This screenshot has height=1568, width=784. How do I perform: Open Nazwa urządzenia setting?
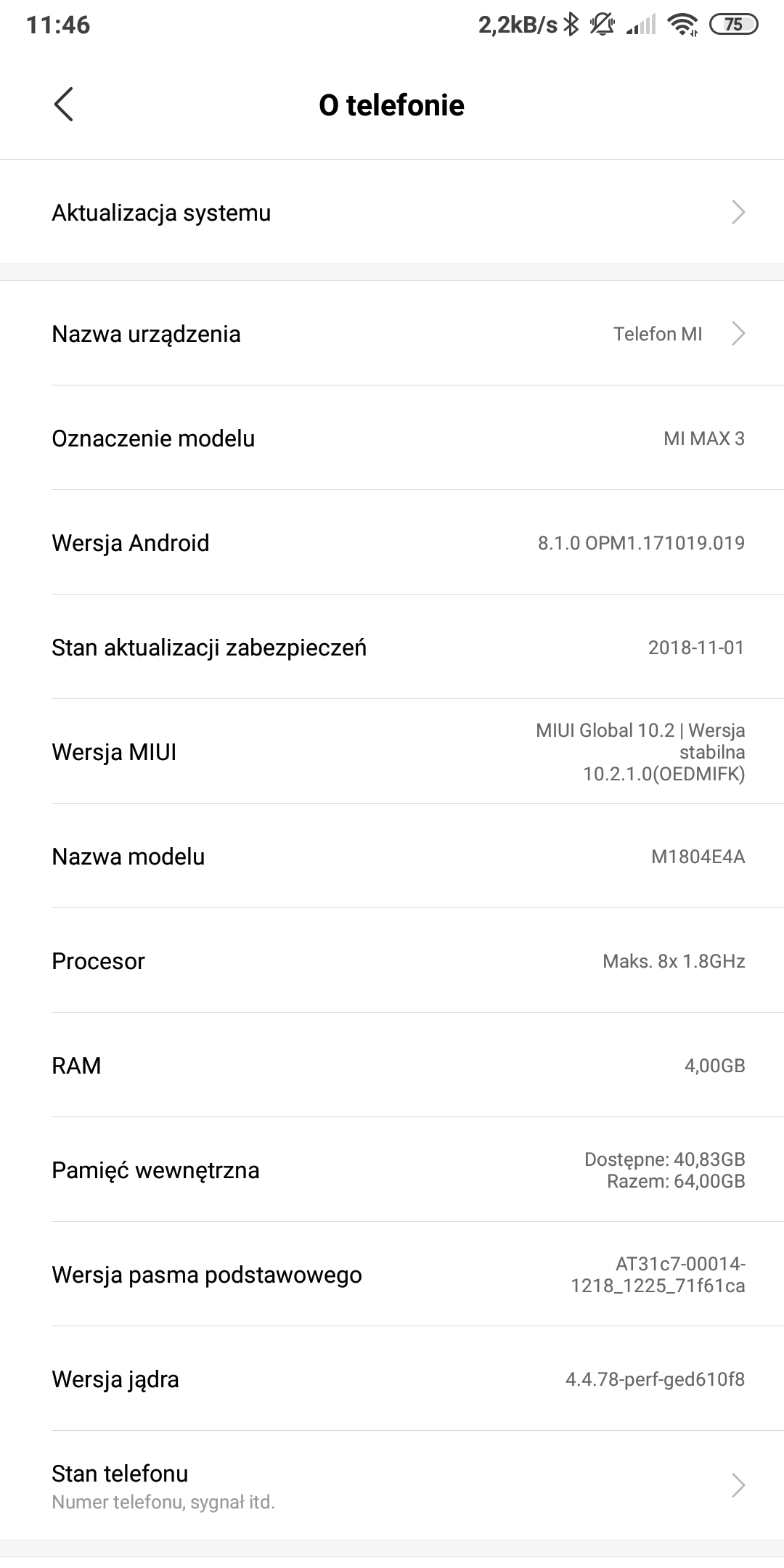[x=392, y=334]
